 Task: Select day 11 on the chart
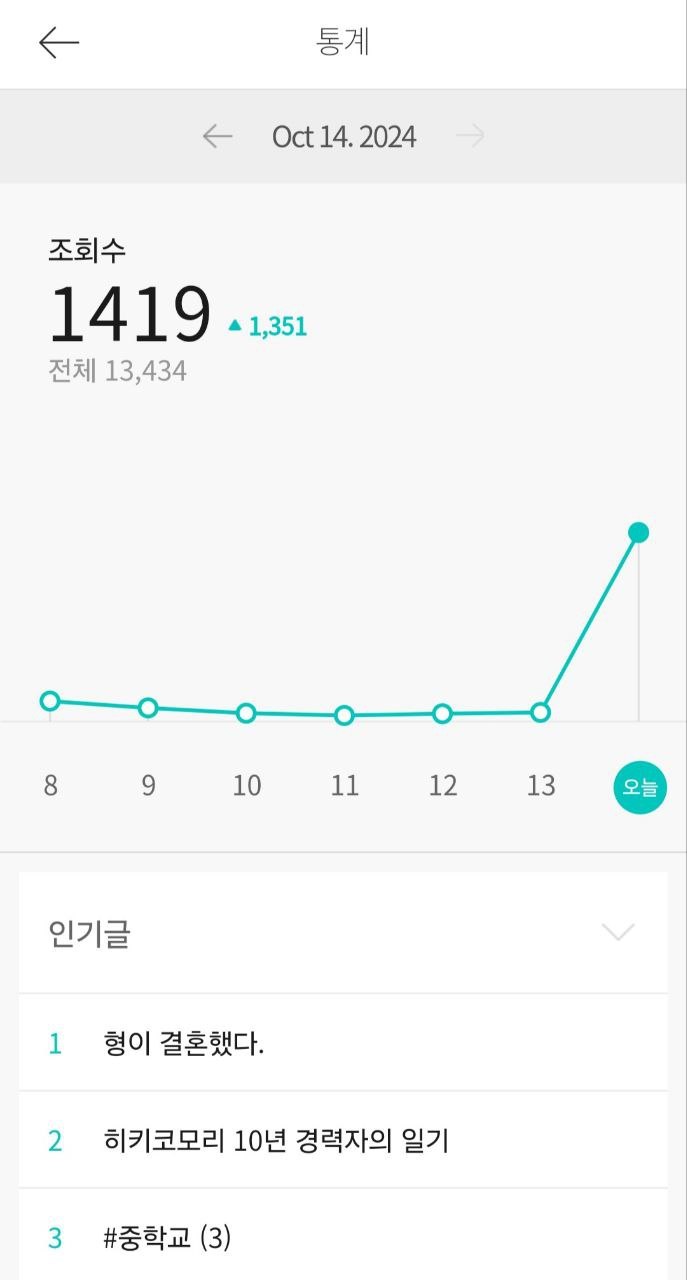(x=344, y=786)
